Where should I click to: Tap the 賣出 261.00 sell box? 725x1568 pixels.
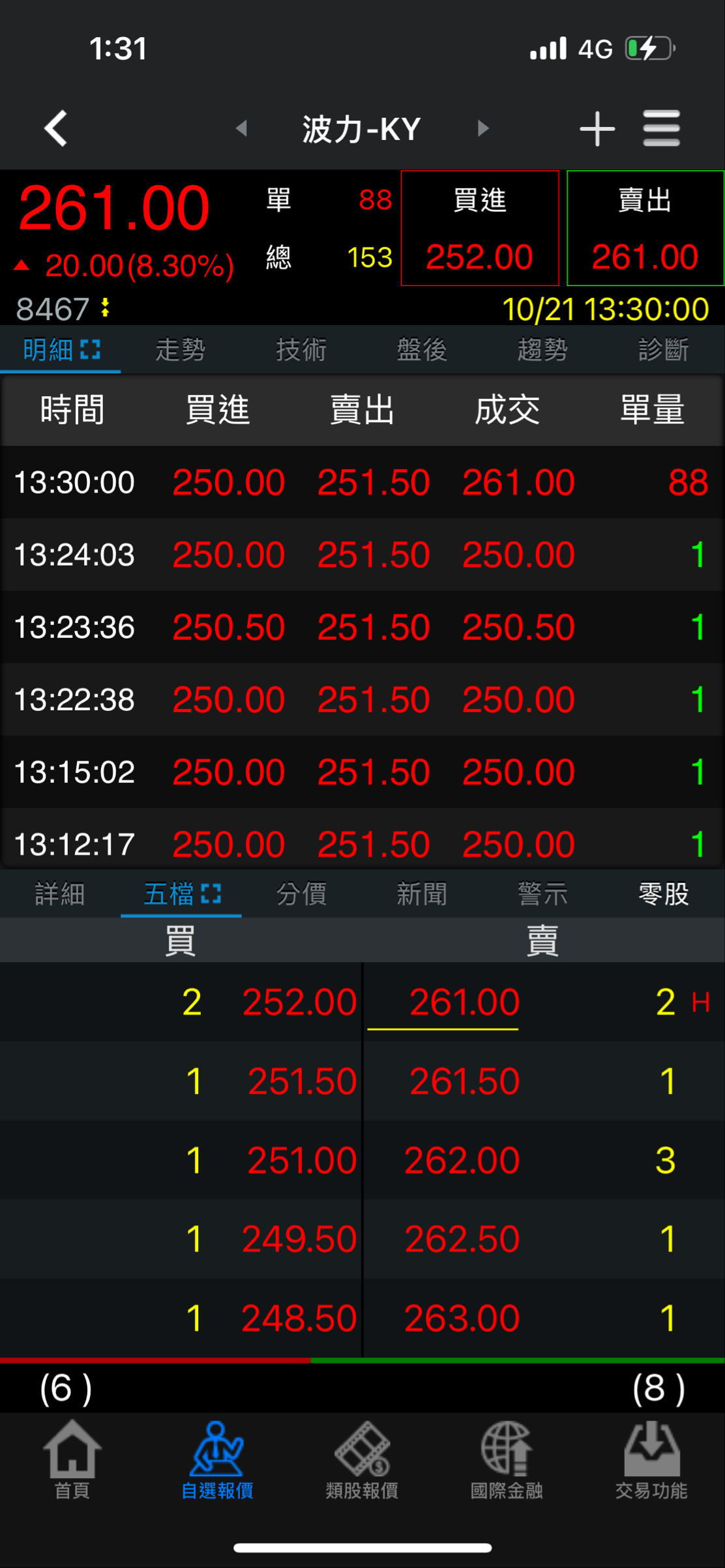(x=645, y=228)
